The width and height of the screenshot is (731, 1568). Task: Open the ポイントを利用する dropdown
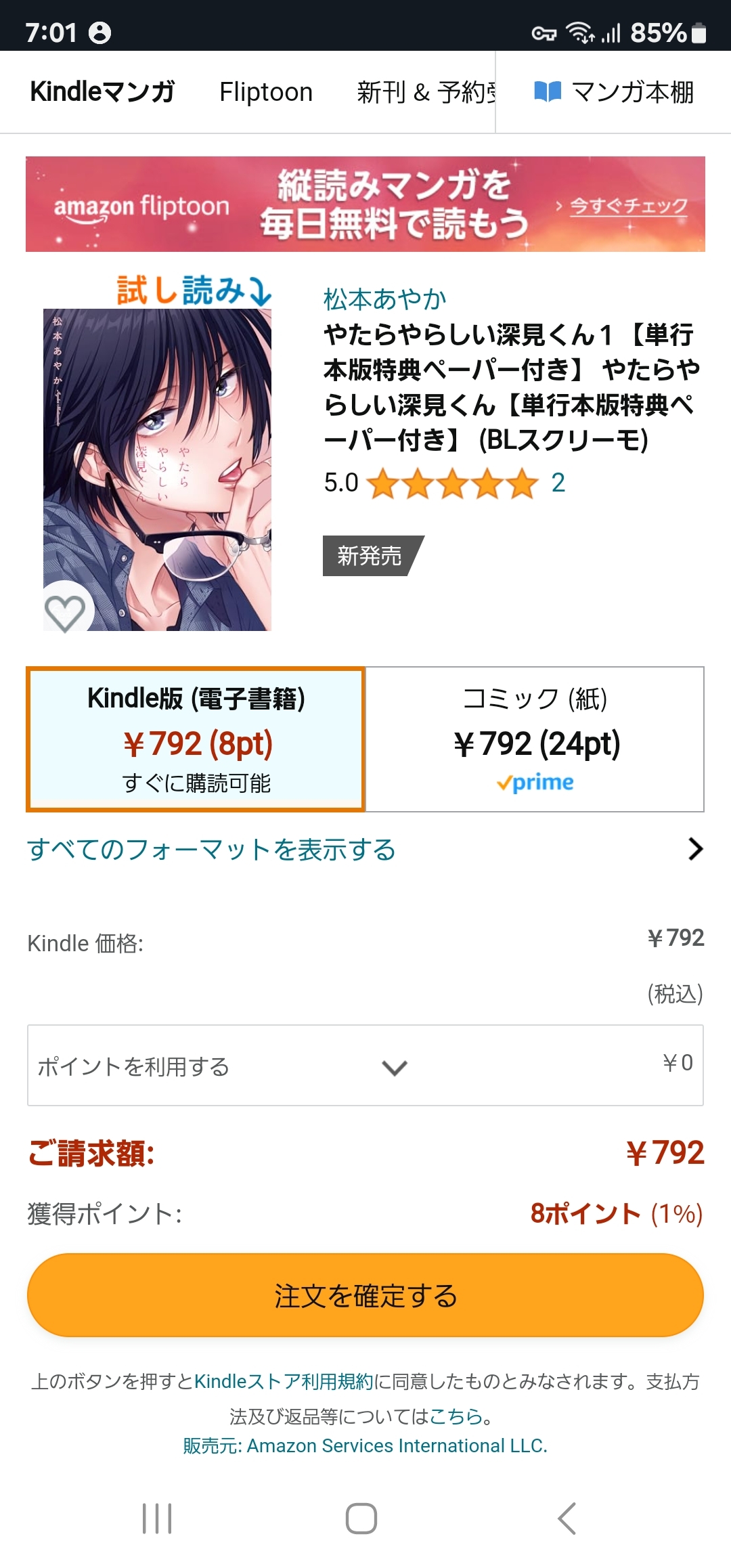[365, 1065]
